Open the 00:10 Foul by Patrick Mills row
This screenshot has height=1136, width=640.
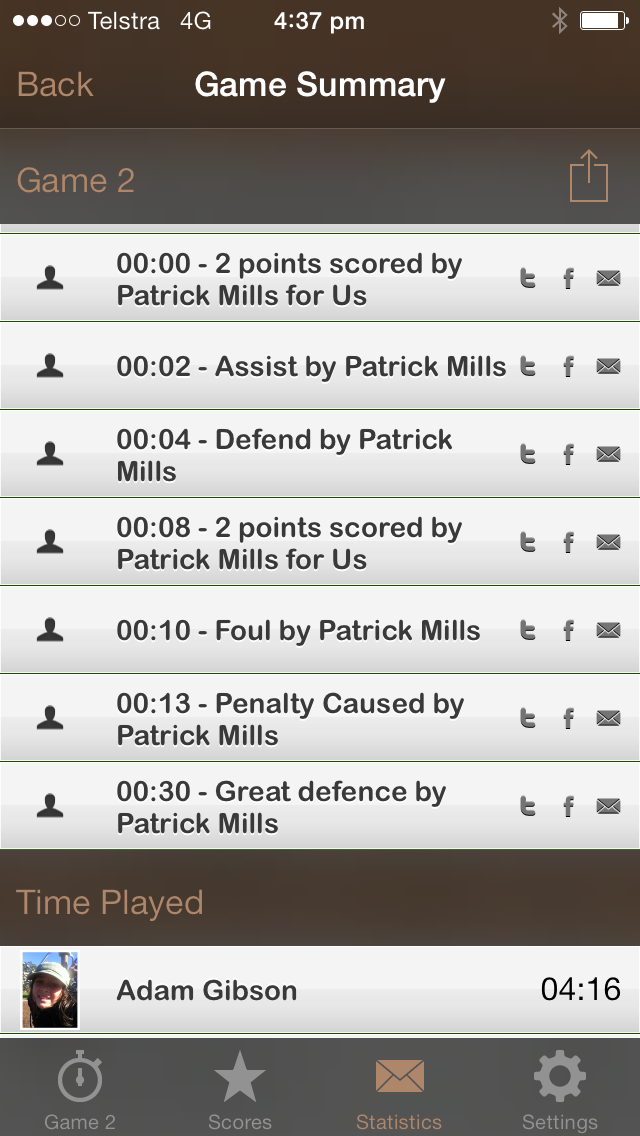[320, 630]
